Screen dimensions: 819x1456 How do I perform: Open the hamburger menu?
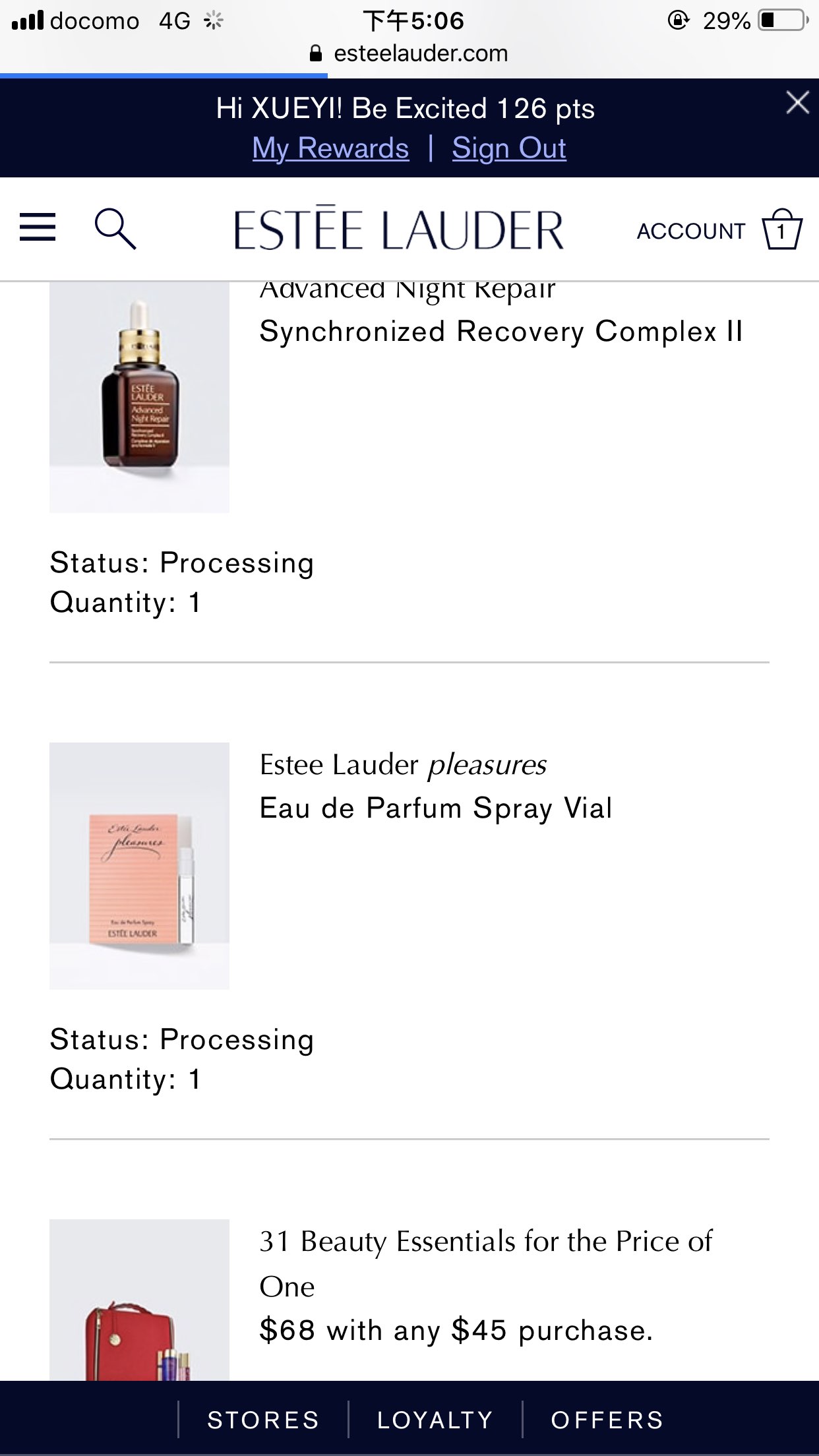click(38, 228)
